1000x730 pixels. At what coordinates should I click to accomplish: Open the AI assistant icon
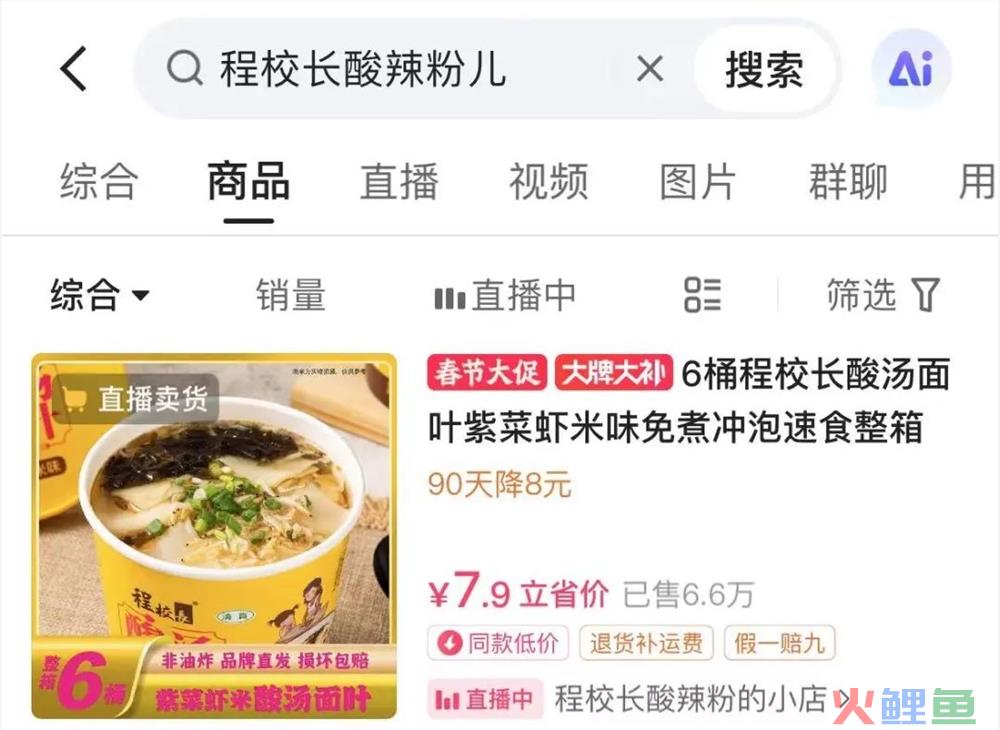911,70
